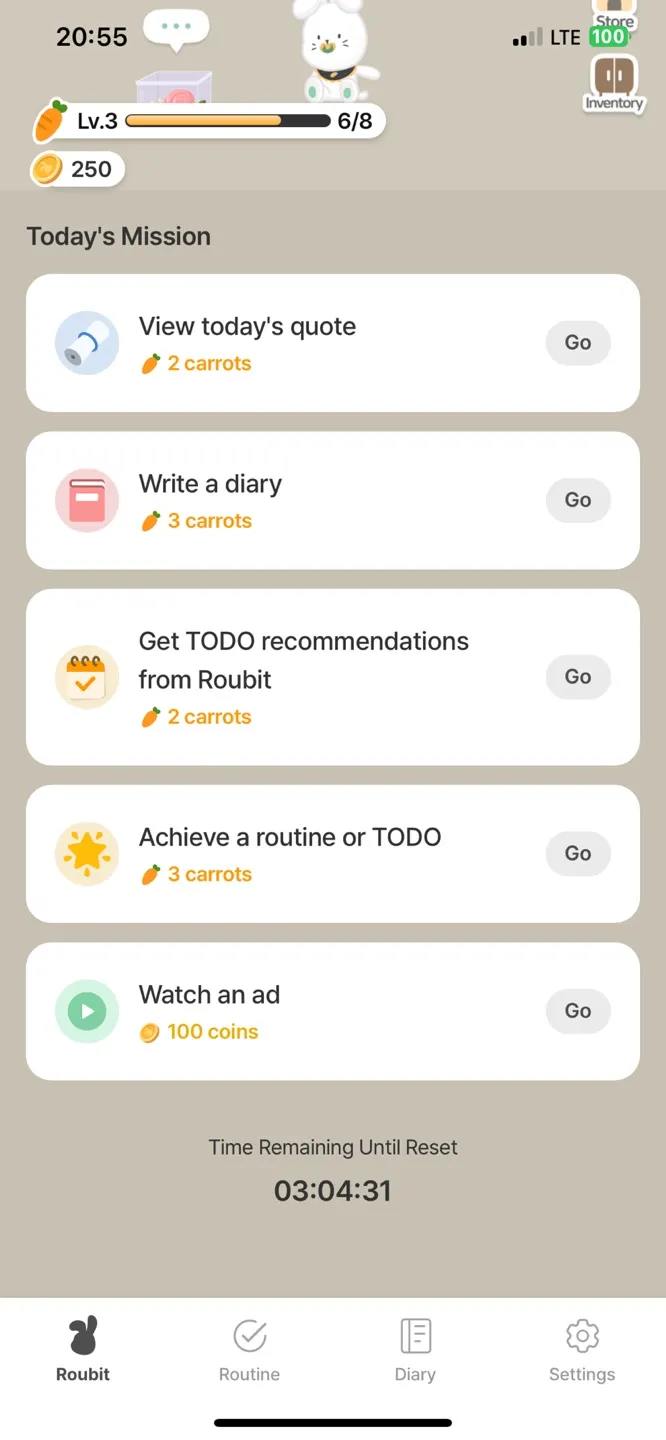Go get TODO recommendations from Roubit
666x1440 pixels.
[x=577, y=677]
